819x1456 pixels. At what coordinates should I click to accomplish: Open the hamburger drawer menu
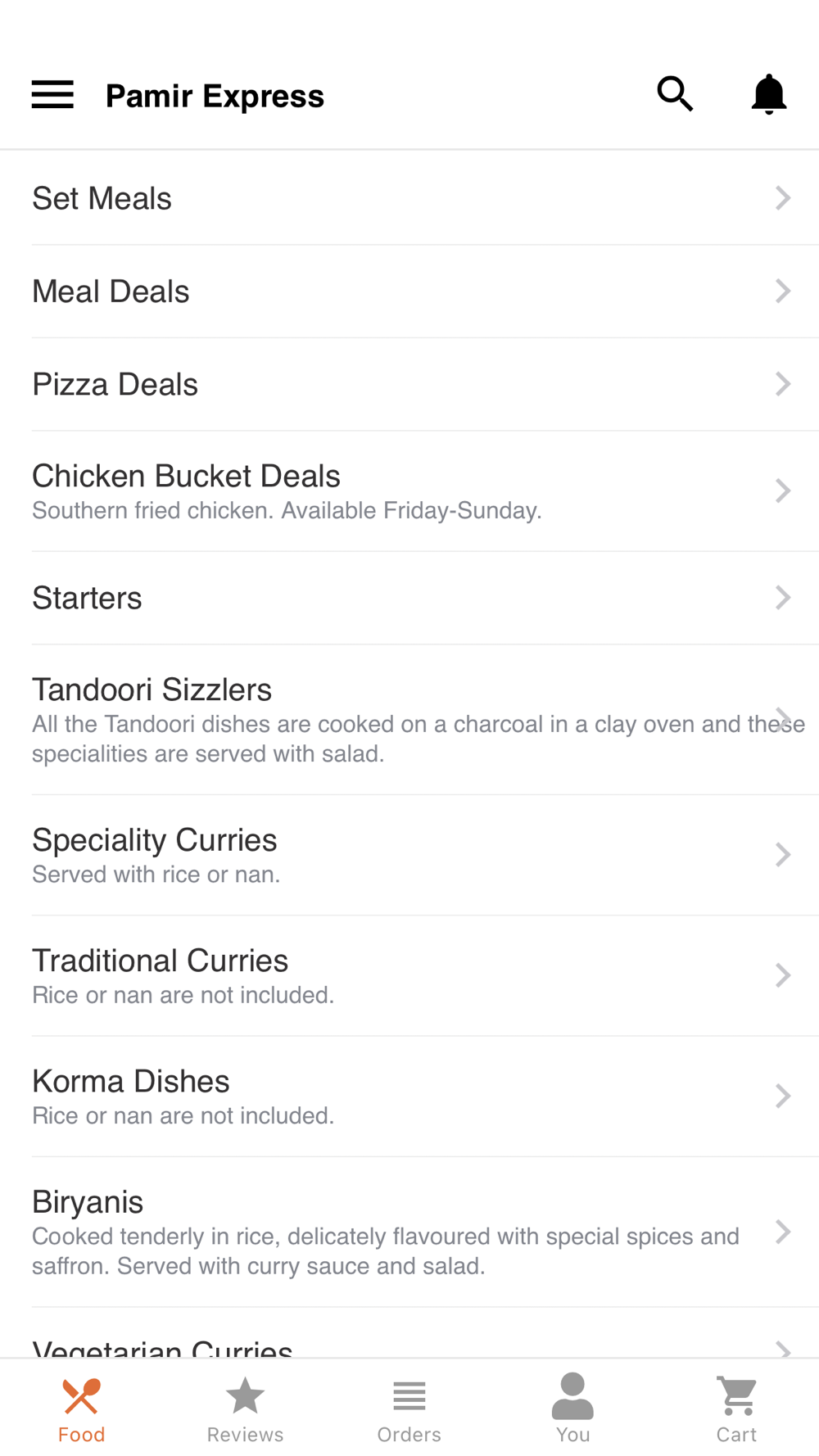(52, 95)
